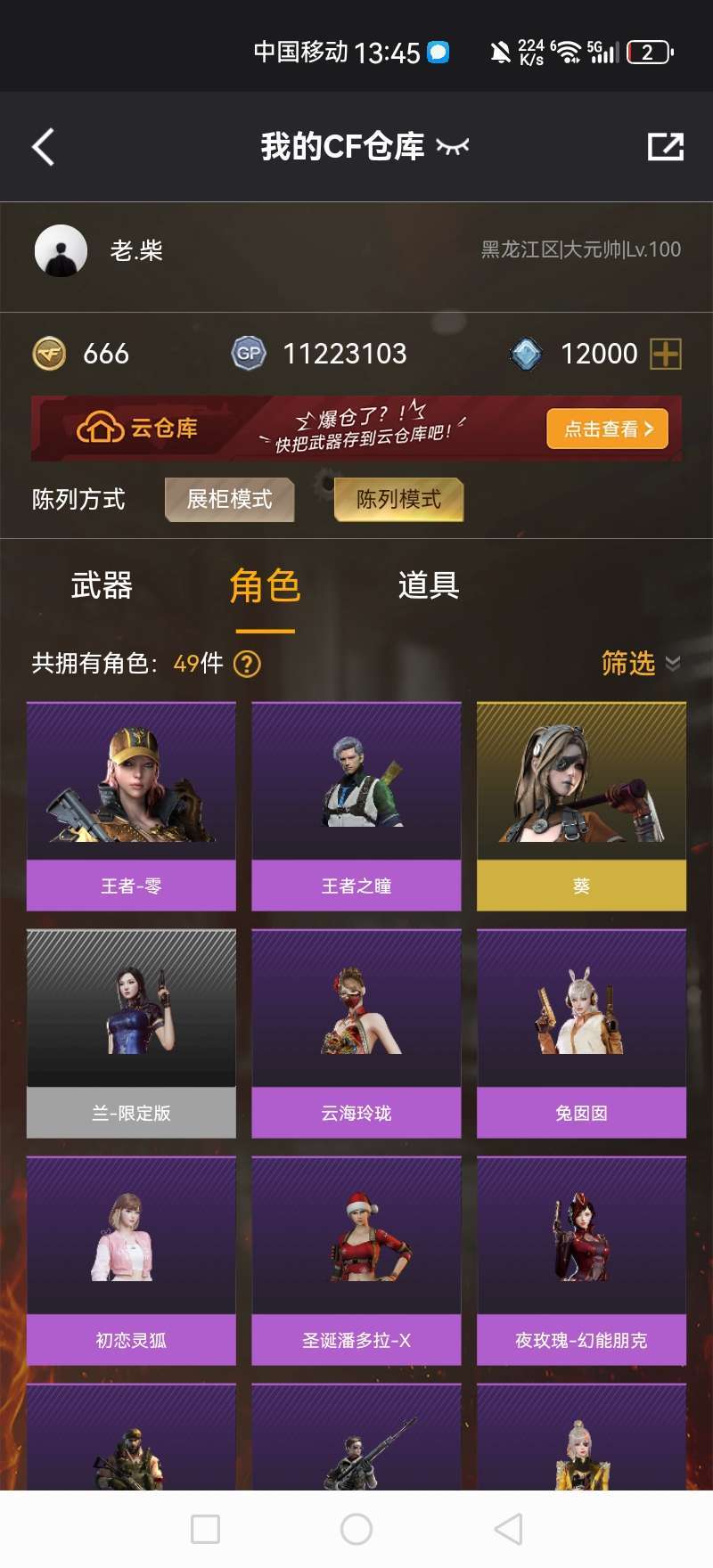Go back using the top-left arrow
This screenshot has width=713, height=1568.
pyautogui.click(x=43, y=147)
